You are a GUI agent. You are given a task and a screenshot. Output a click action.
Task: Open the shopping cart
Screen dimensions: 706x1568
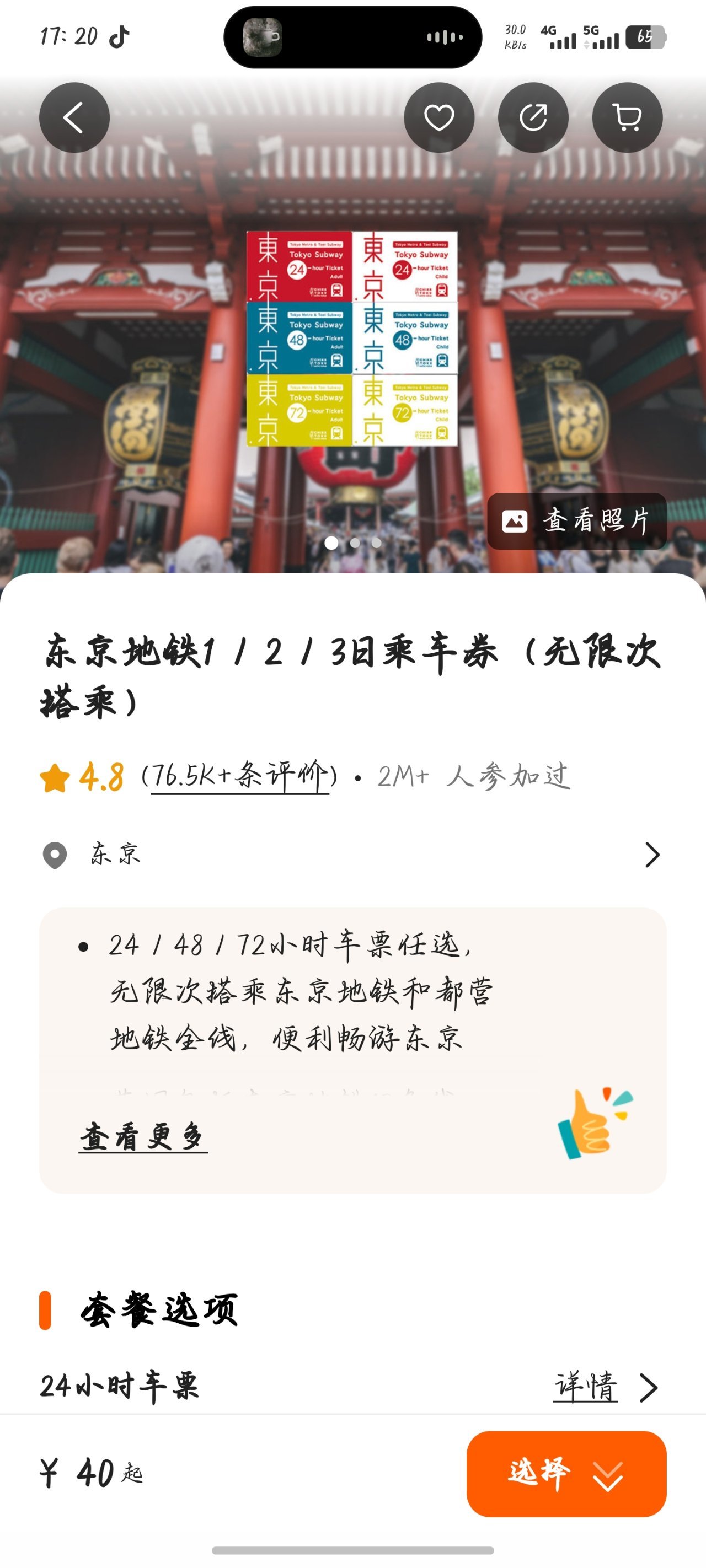coord(627,117)
